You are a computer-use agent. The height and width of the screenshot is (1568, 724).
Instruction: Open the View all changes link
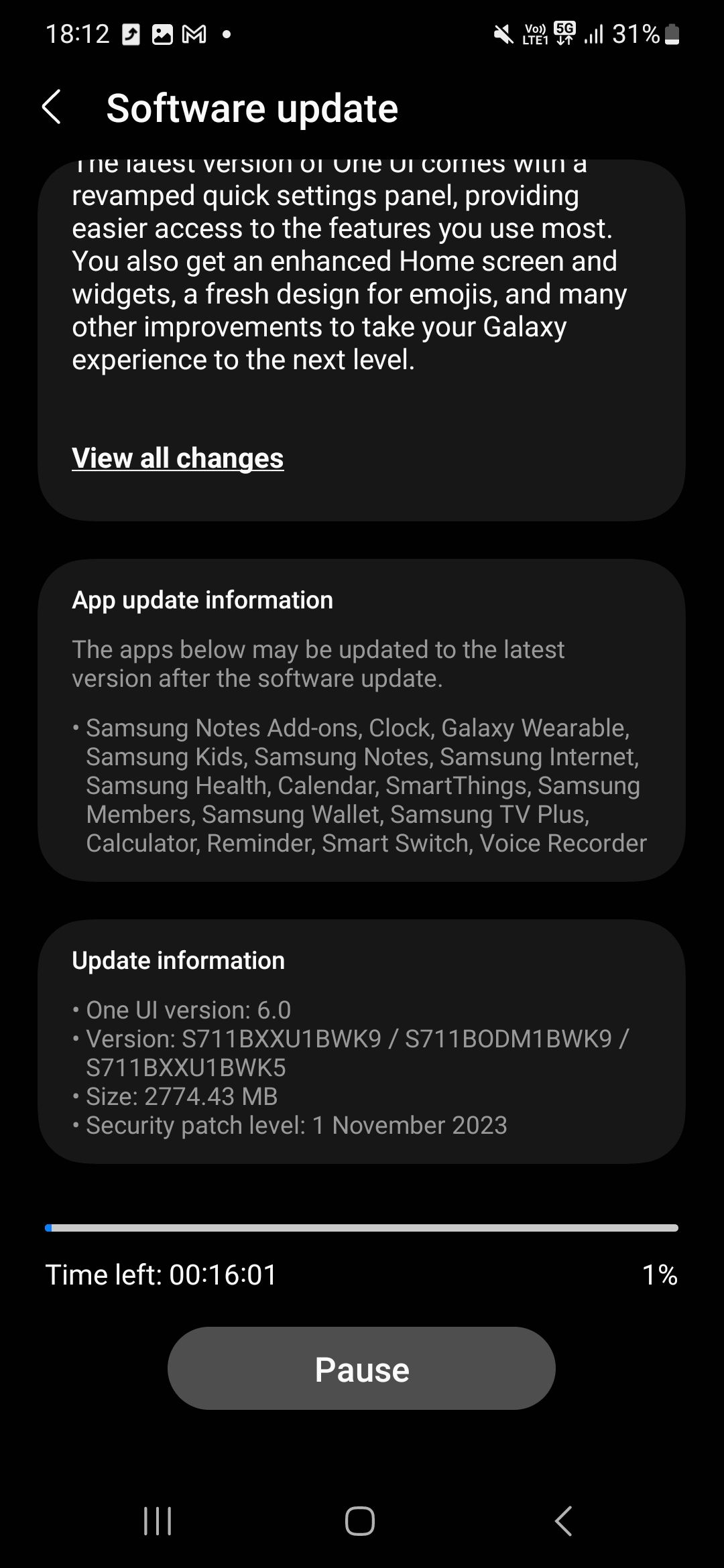coord(178,458)
